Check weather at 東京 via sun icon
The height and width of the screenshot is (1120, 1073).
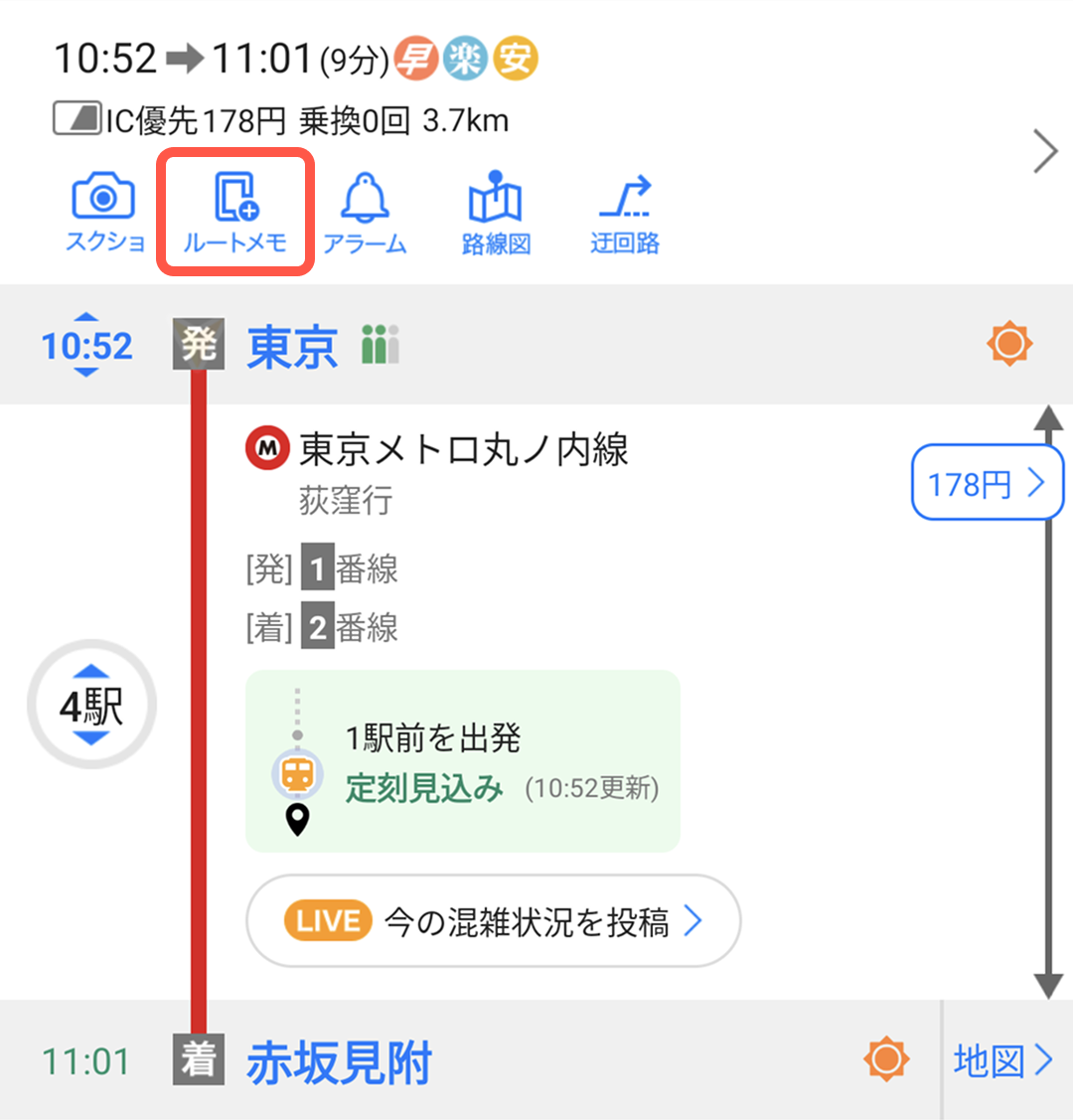[1009, 345]
